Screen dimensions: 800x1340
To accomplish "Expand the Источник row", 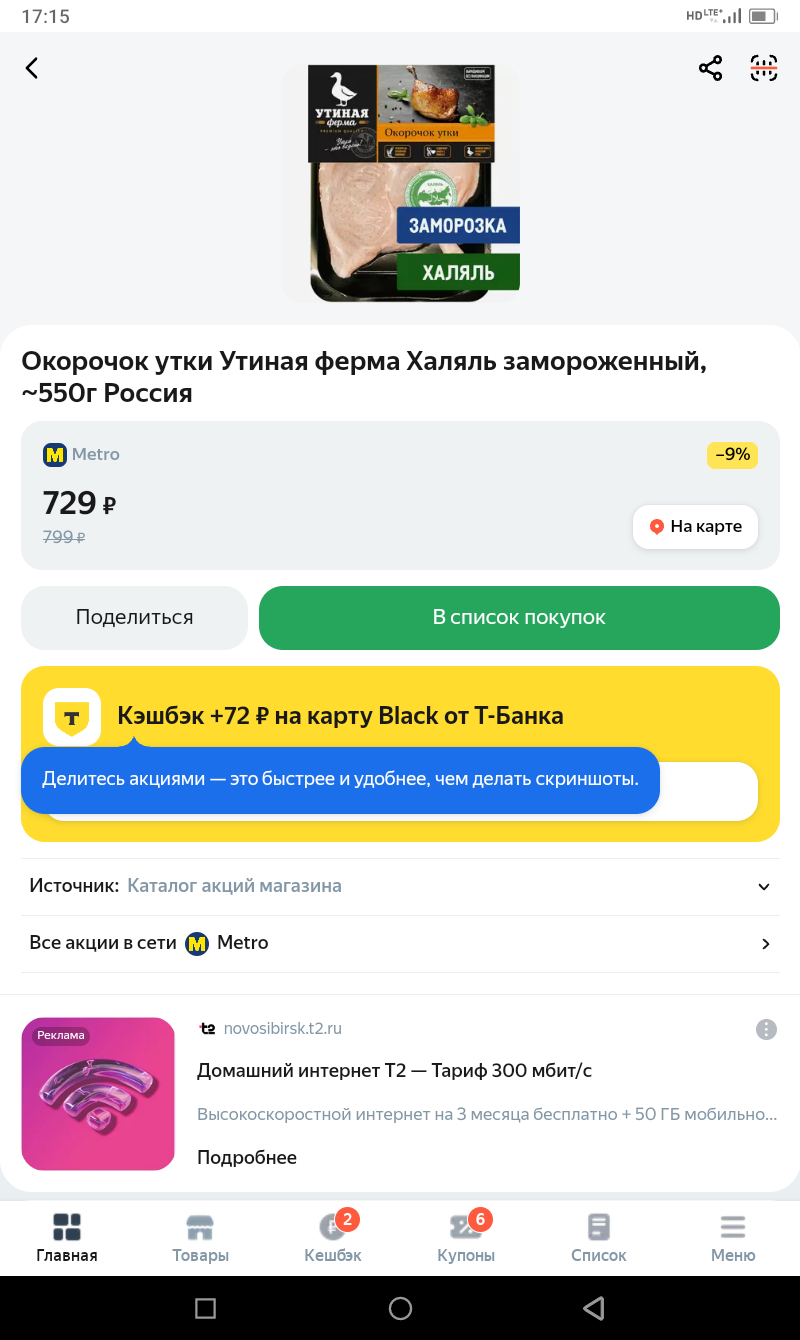I will click(400, 886).
